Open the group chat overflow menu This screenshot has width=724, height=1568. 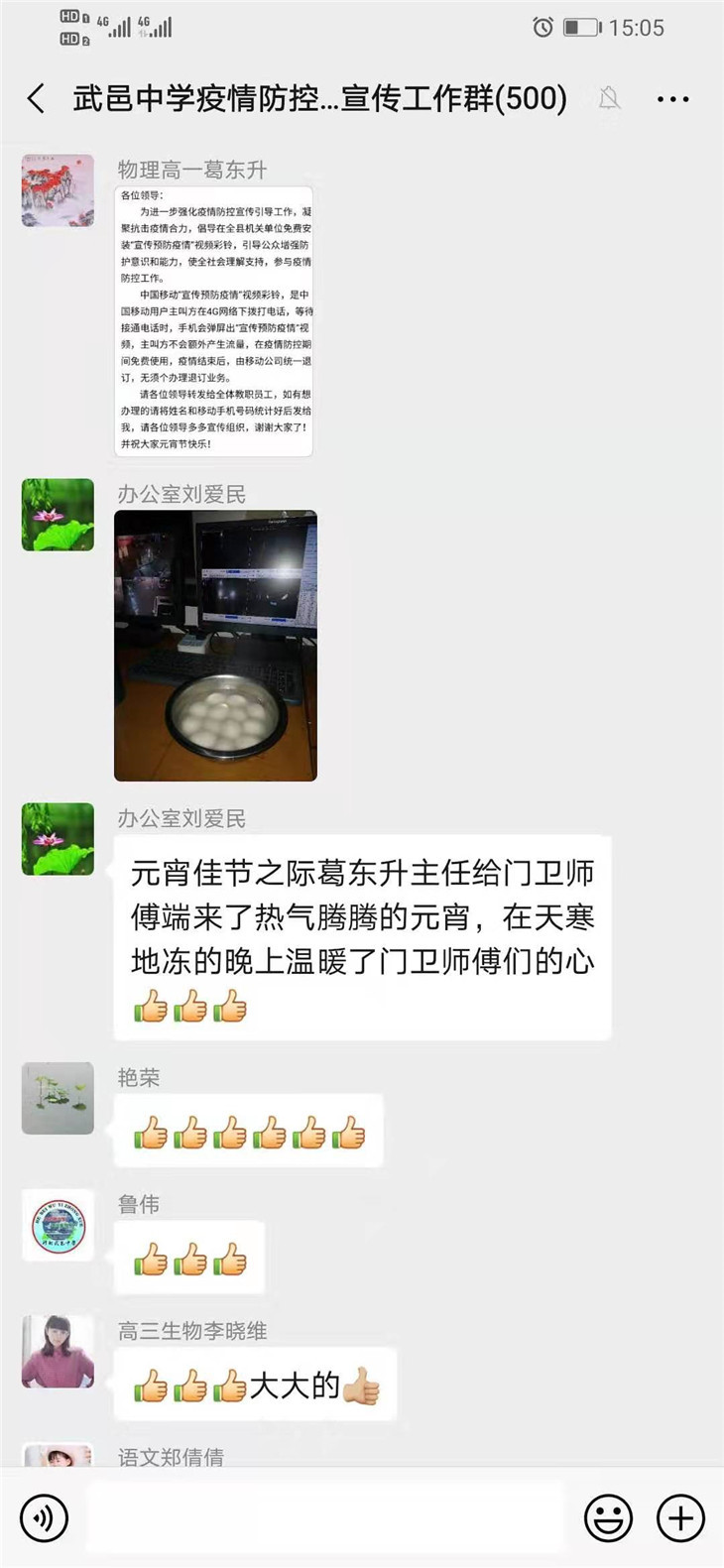click(672, 99)
